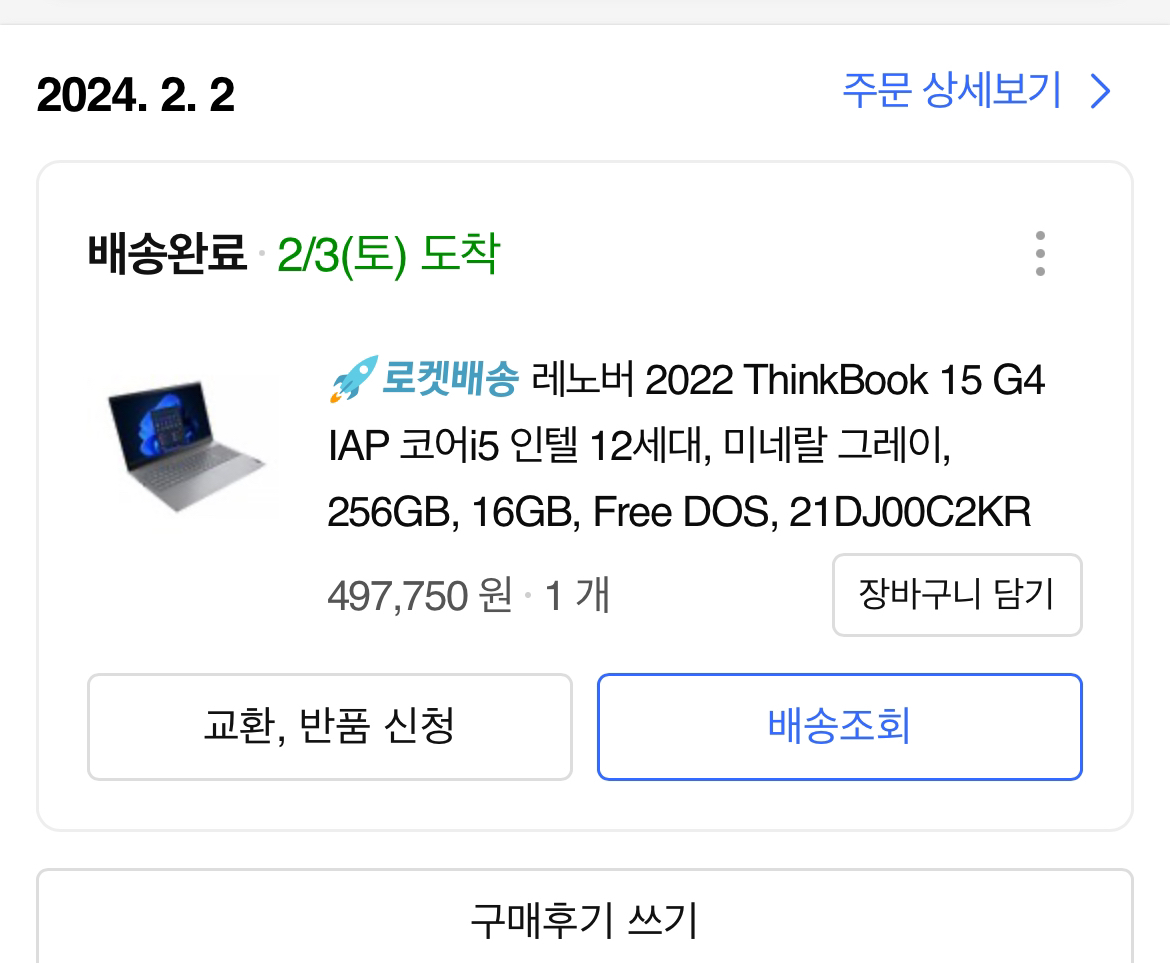Image resolution: width=1170 pixels, height=963 pixels.
Task: Track delivery with 배송조회 button
Action: pyautogui.click(x=839, y=727)
